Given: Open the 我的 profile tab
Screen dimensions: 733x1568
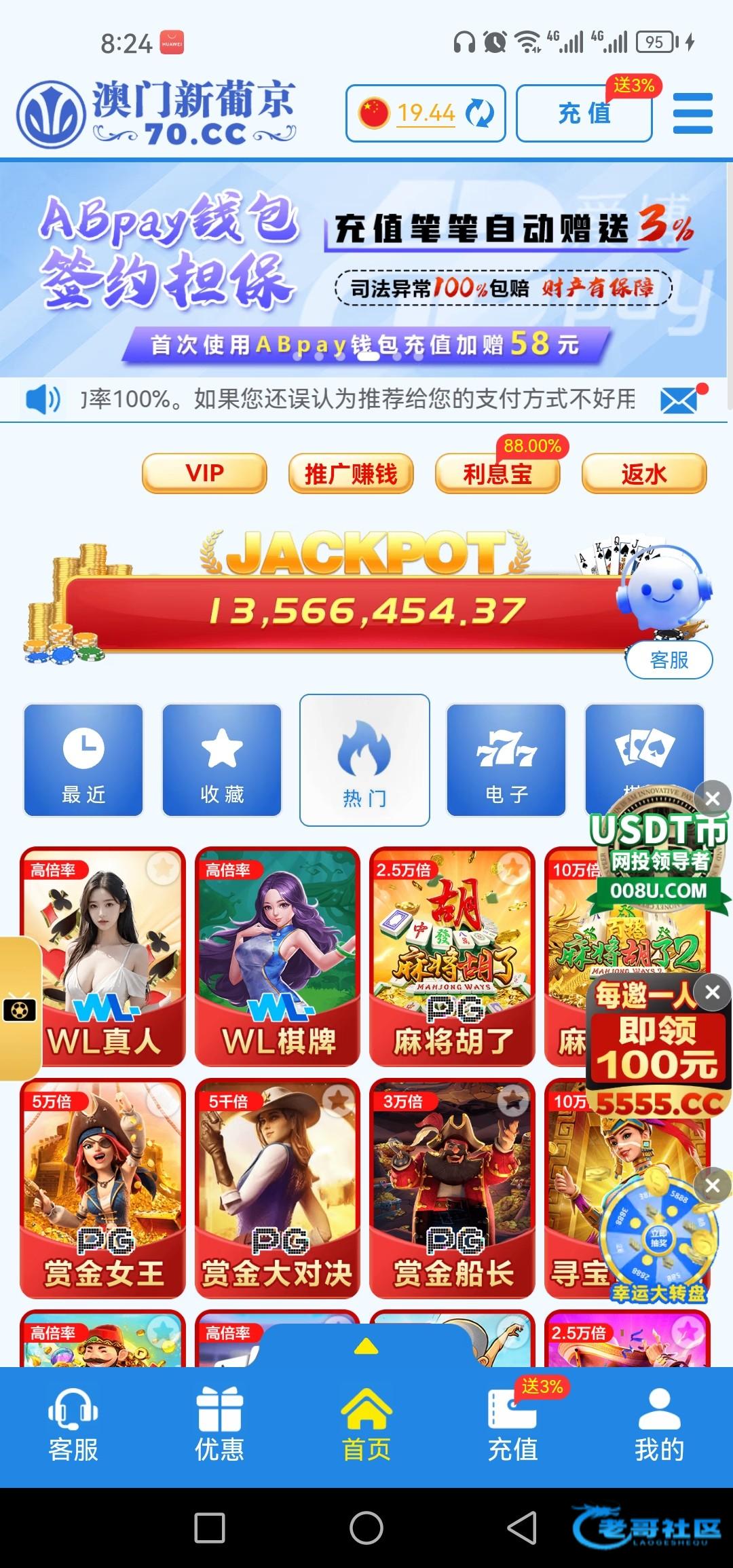Looking at the screenshot, I should (659, 1425).
